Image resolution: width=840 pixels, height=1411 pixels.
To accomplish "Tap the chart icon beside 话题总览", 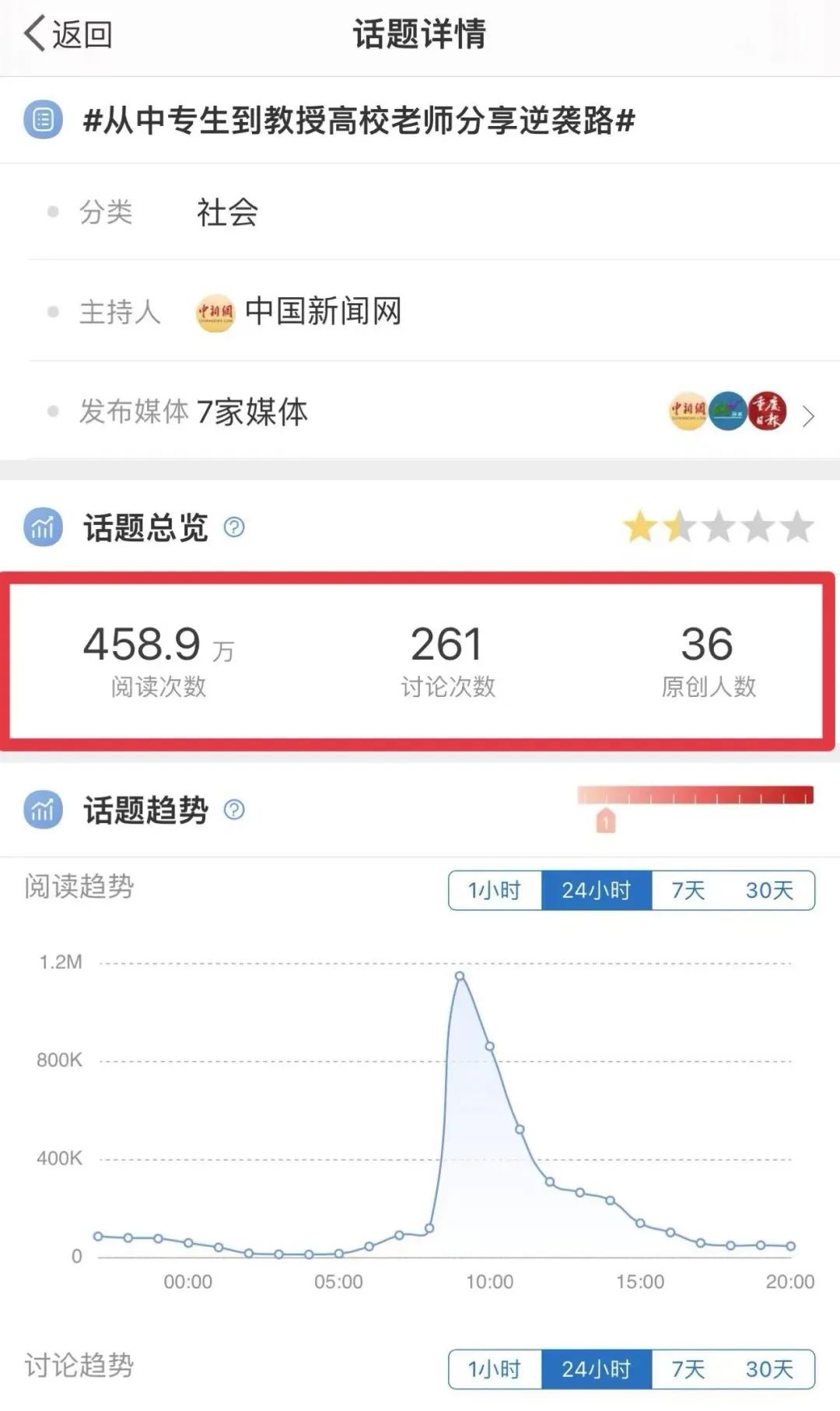I will (43, 527).
